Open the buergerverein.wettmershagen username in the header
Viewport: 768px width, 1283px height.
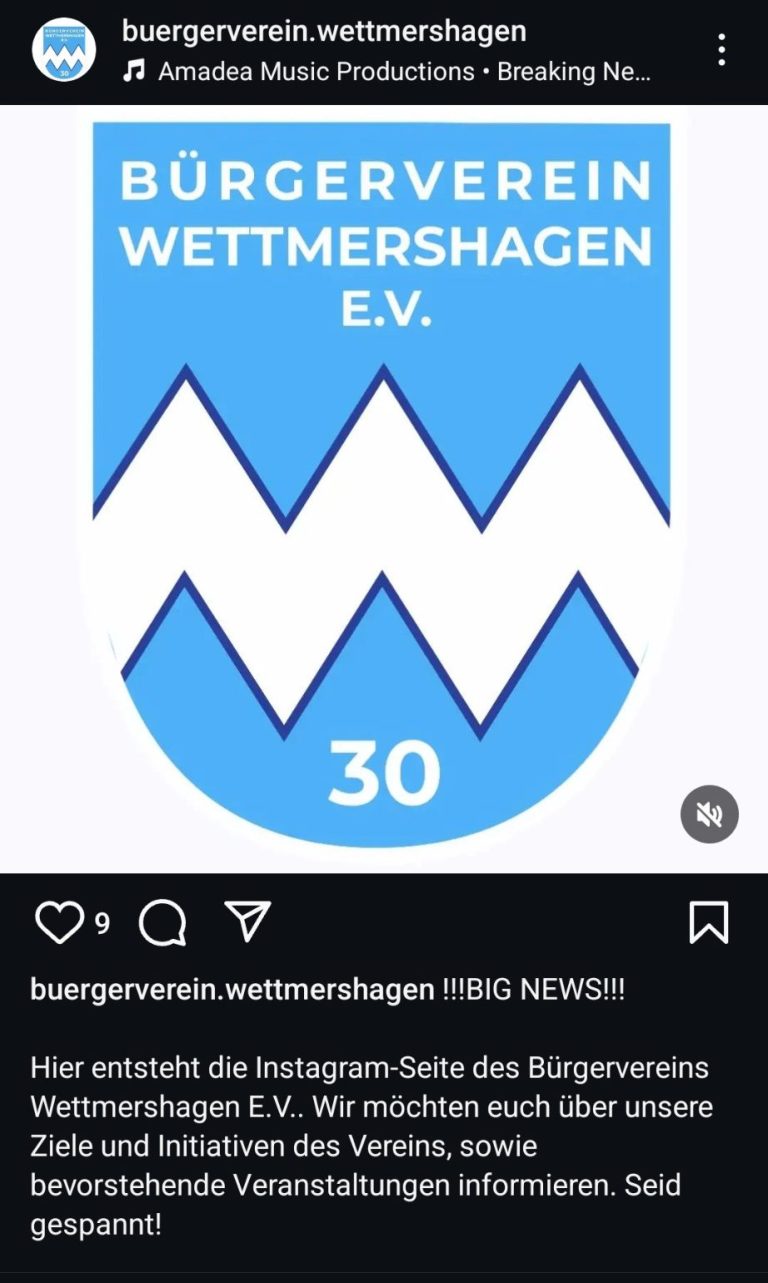coord(323,31)
